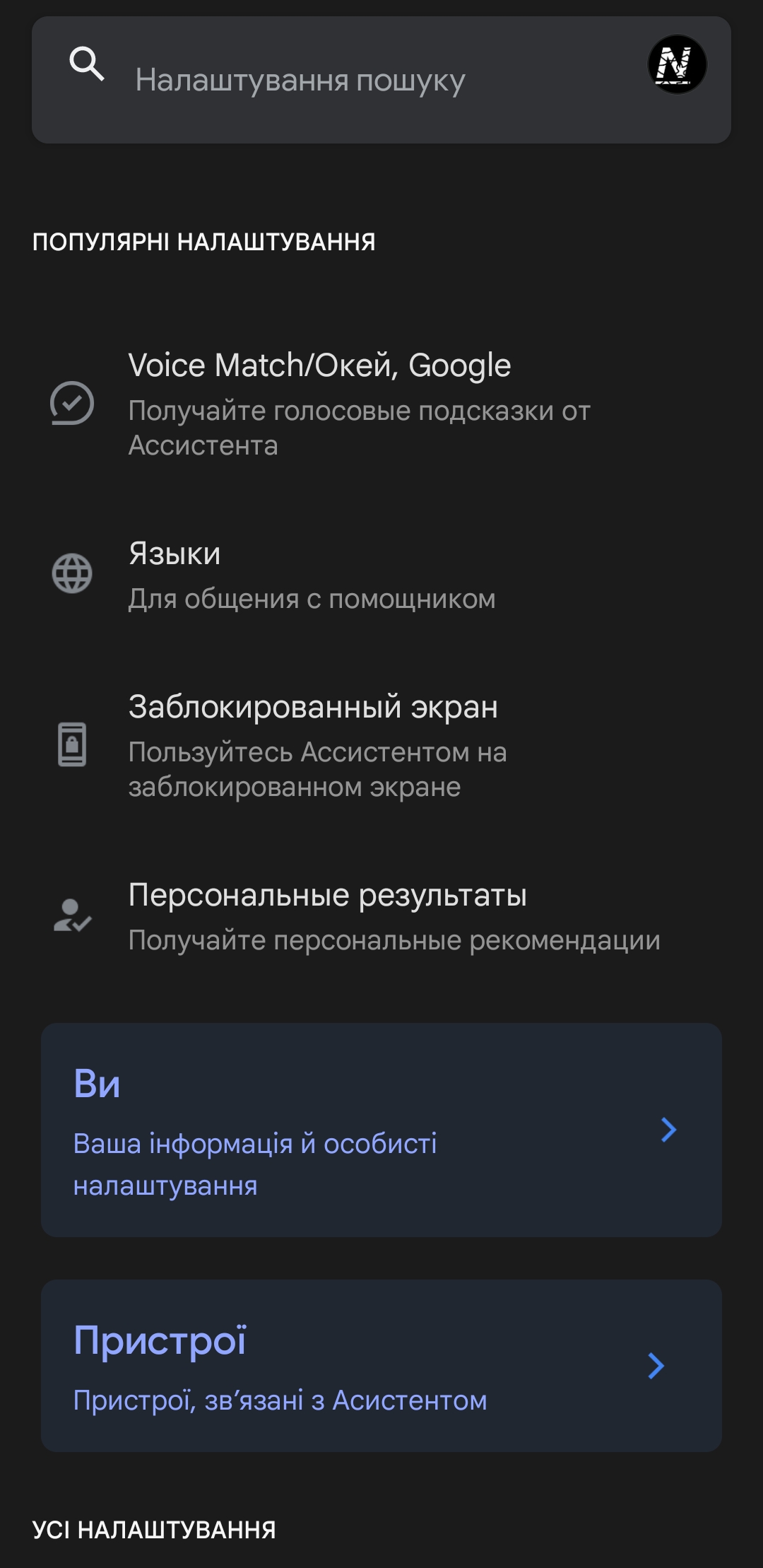Open Персональные результаты settings
The height and width of the screenshot is (1568, 763).
click(381, 916)
